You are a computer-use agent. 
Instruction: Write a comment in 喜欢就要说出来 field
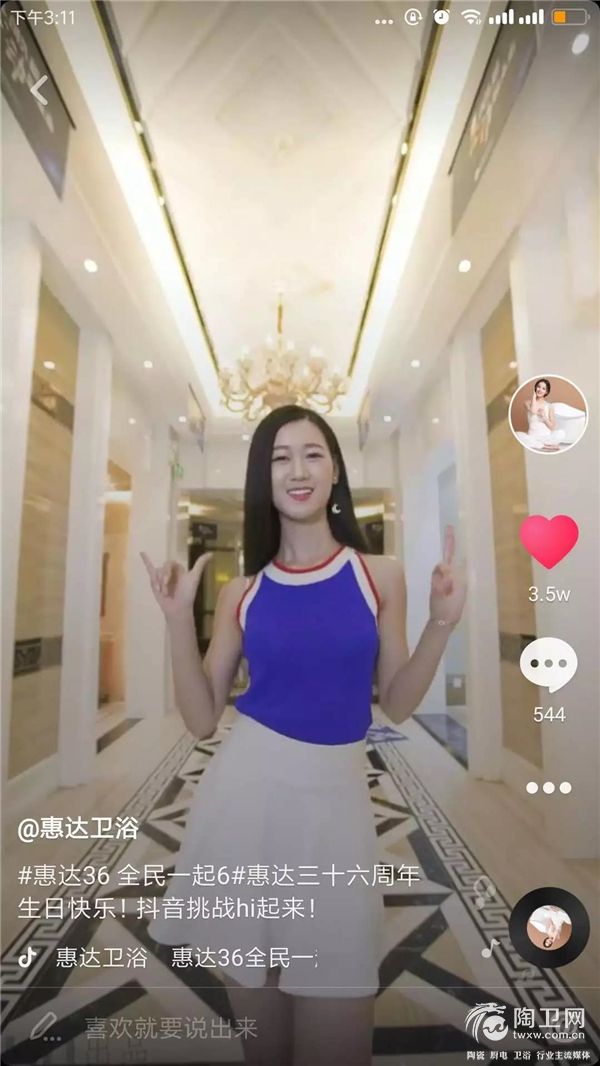(170, 1027)
